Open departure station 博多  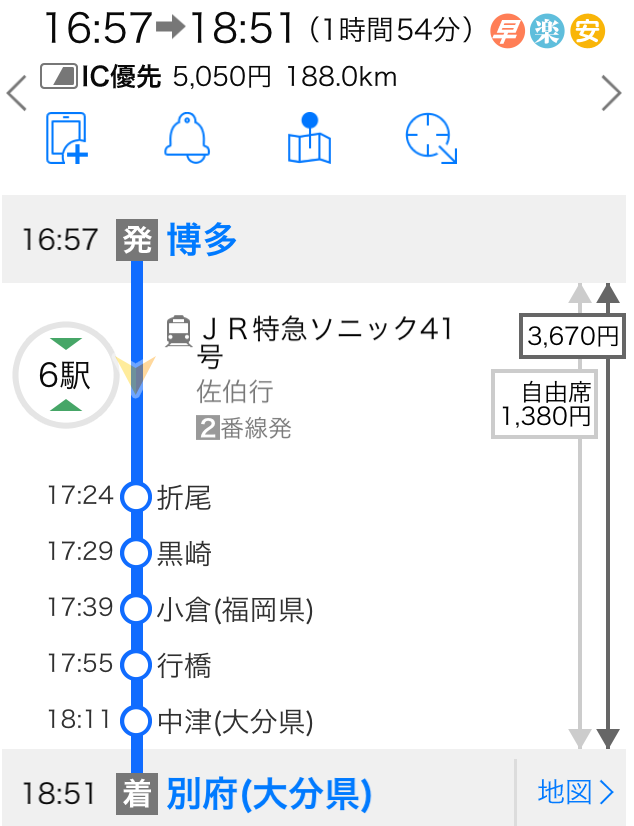pos(202,240)
